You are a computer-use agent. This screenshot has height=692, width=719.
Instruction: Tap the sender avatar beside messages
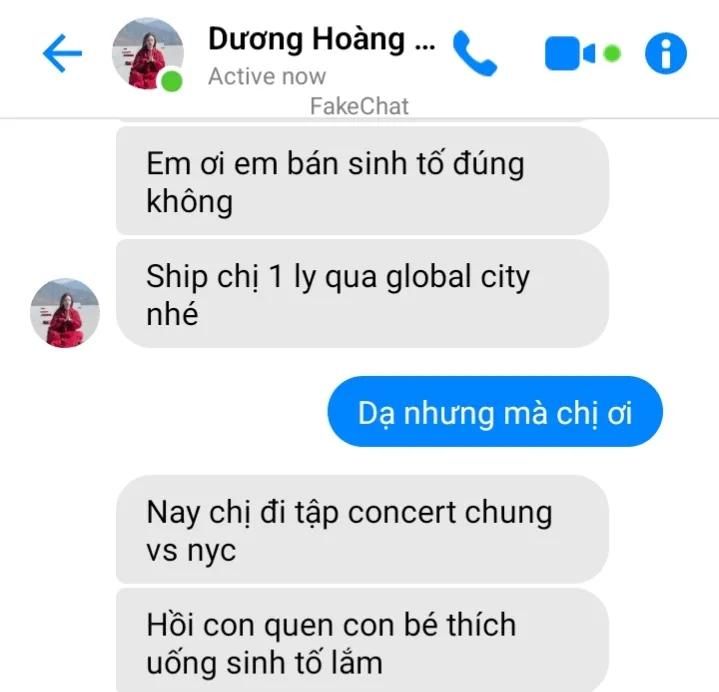pos(64,313)
